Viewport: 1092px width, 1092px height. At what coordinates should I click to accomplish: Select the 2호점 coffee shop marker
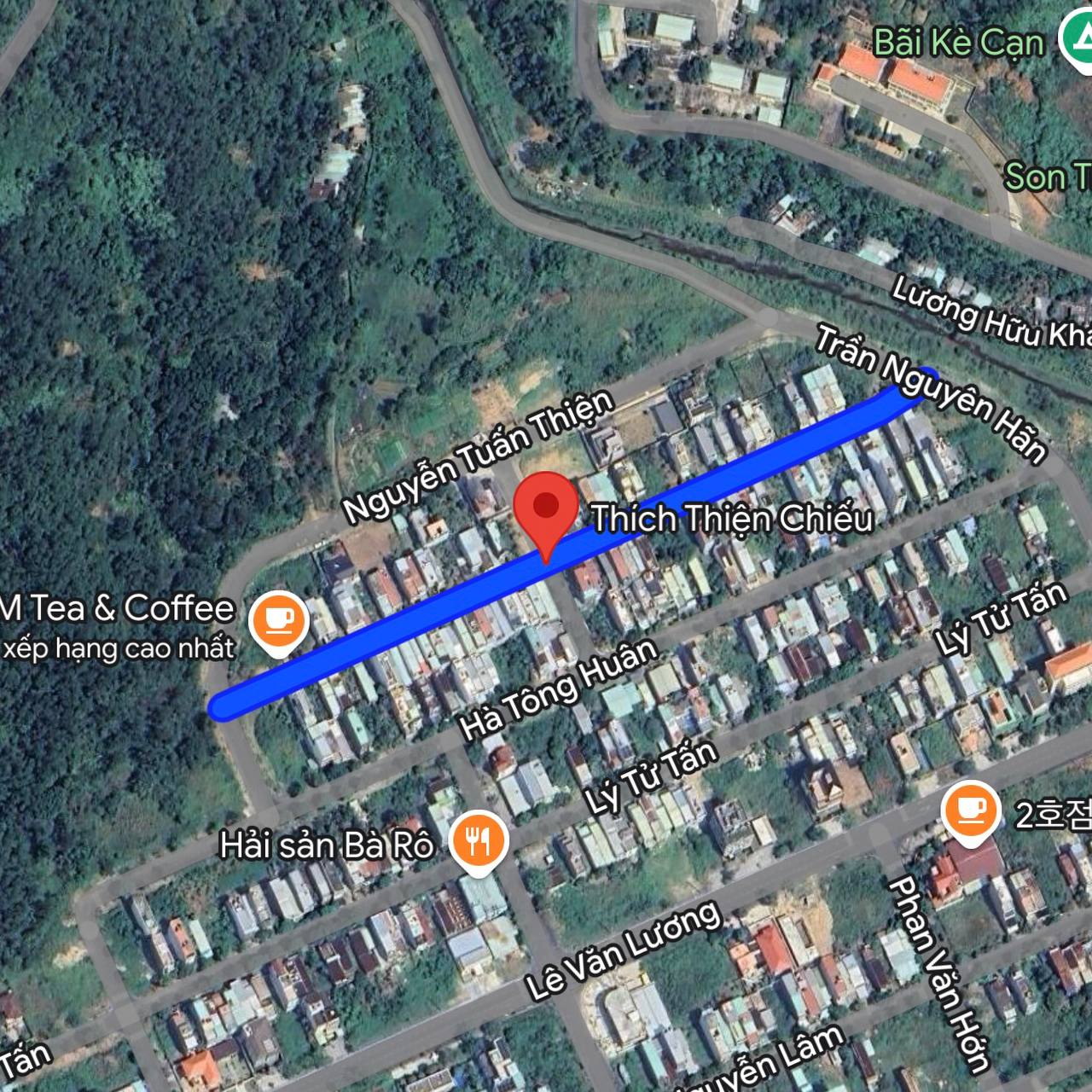[972, 810]
